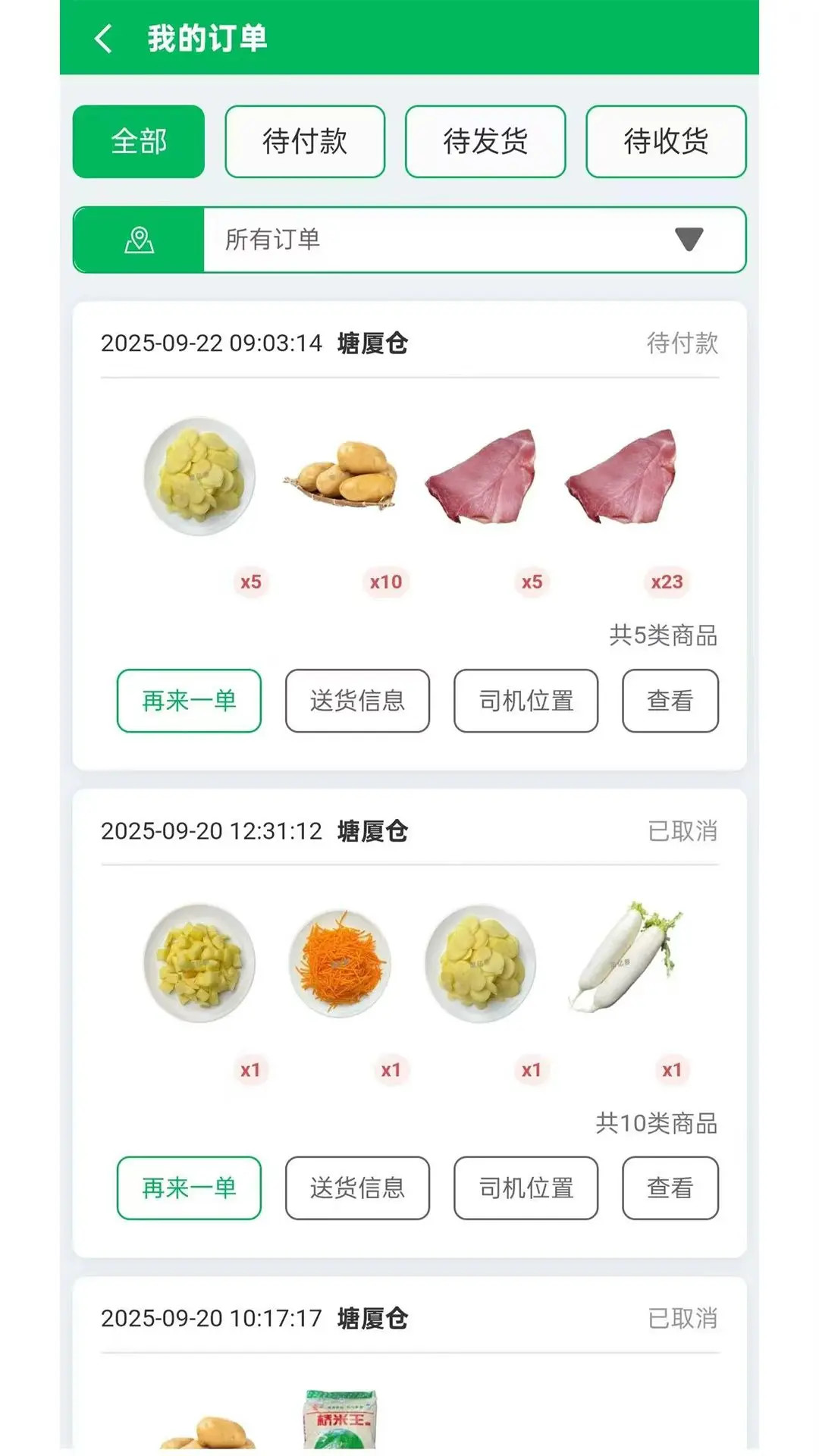Open the potato slices thumbnail in first order
This screenshot has width=819, height=1456.
pyautogui.click(x=199, y=476)
